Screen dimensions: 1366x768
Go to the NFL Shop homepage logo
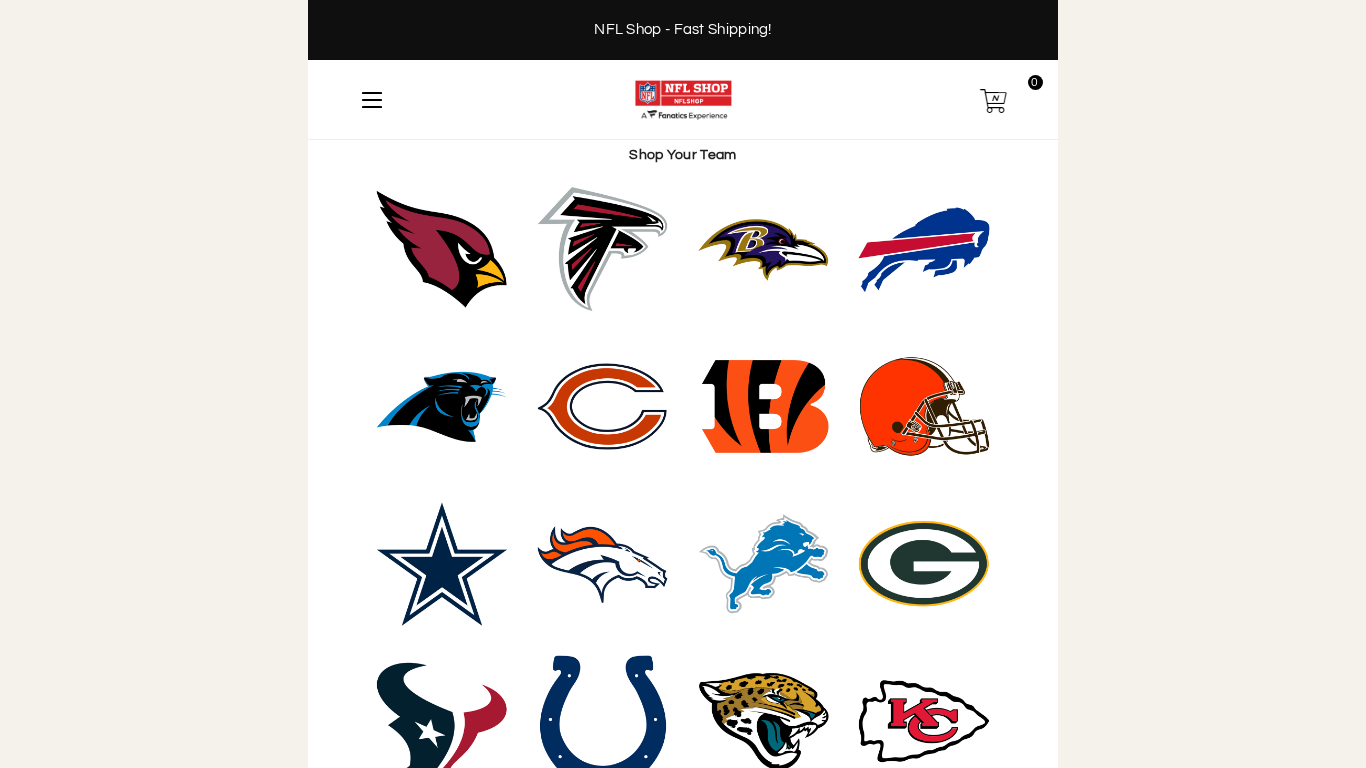[x=683, y=100]
